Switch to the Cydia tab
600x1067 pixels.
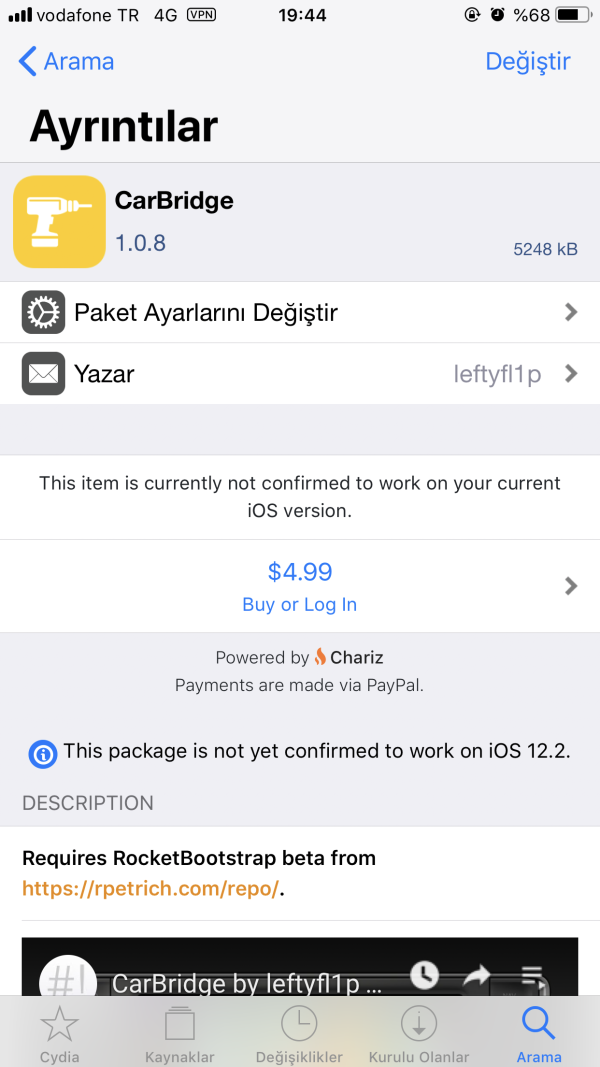pyautogui.click(x=60, y=1033)
